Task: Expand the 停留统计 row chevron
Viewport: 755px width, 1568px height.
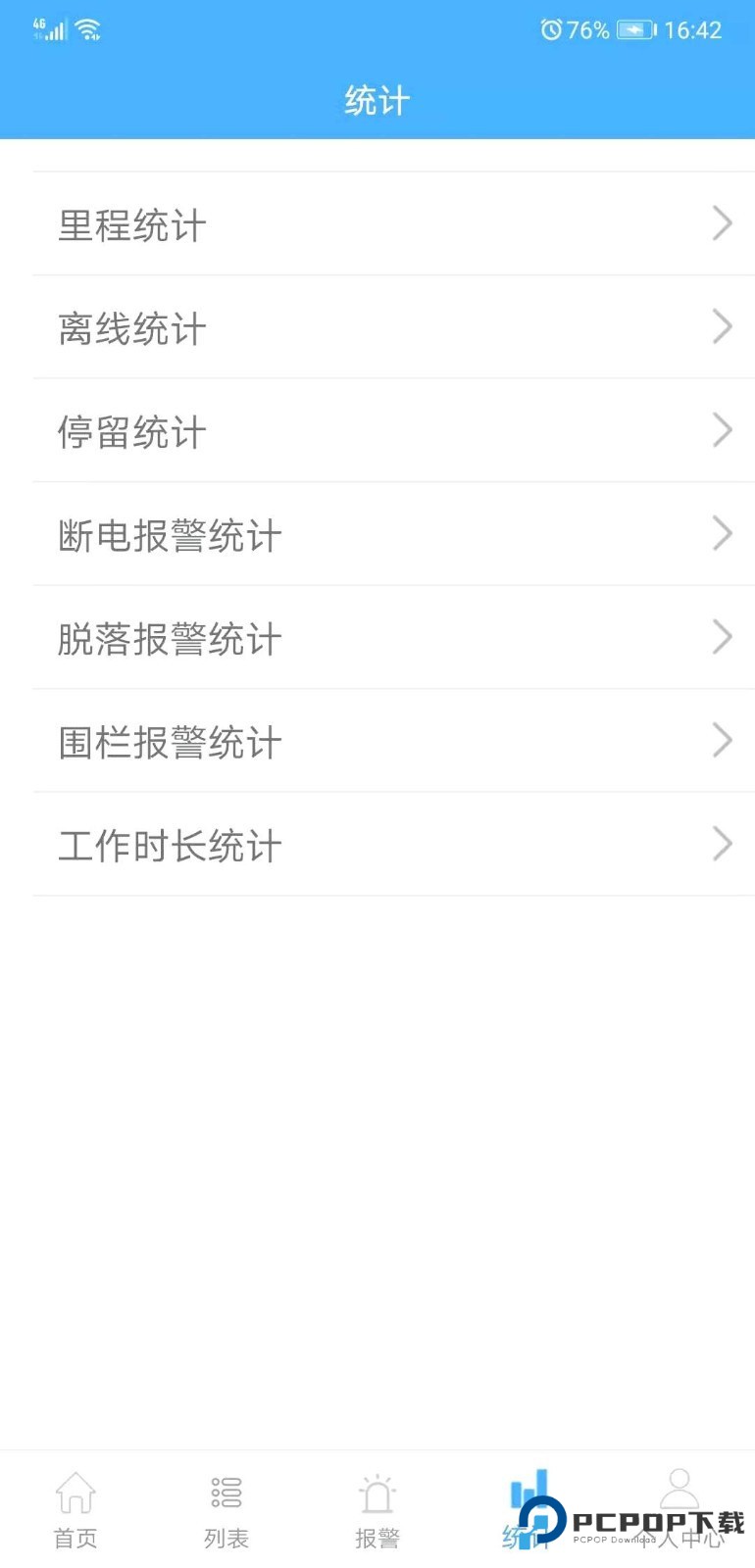Action: pyautogui.click(x=723, y=430)
